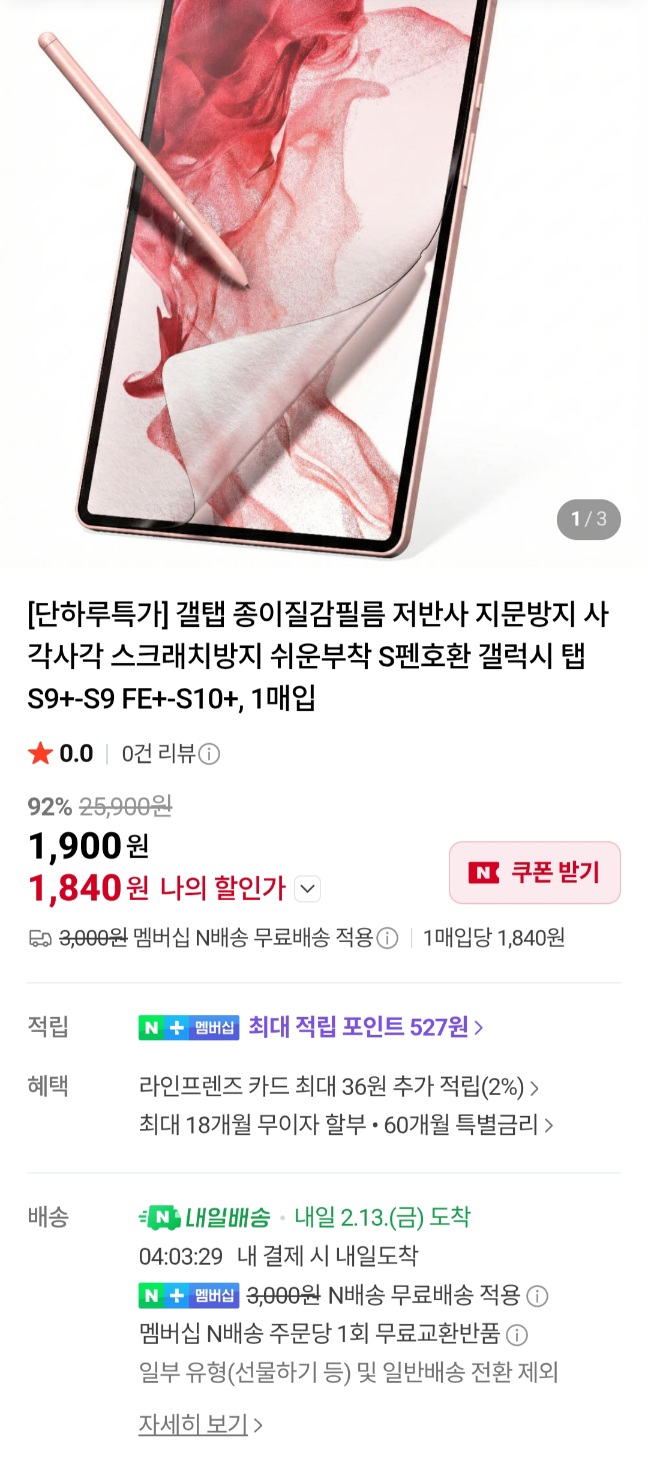The height and width of the screenshot is (1464, 648).
Task: View 라인프렌즈 카드 추가 적립 benefit
Action: pyautogui.click(x=339, y=1087)
